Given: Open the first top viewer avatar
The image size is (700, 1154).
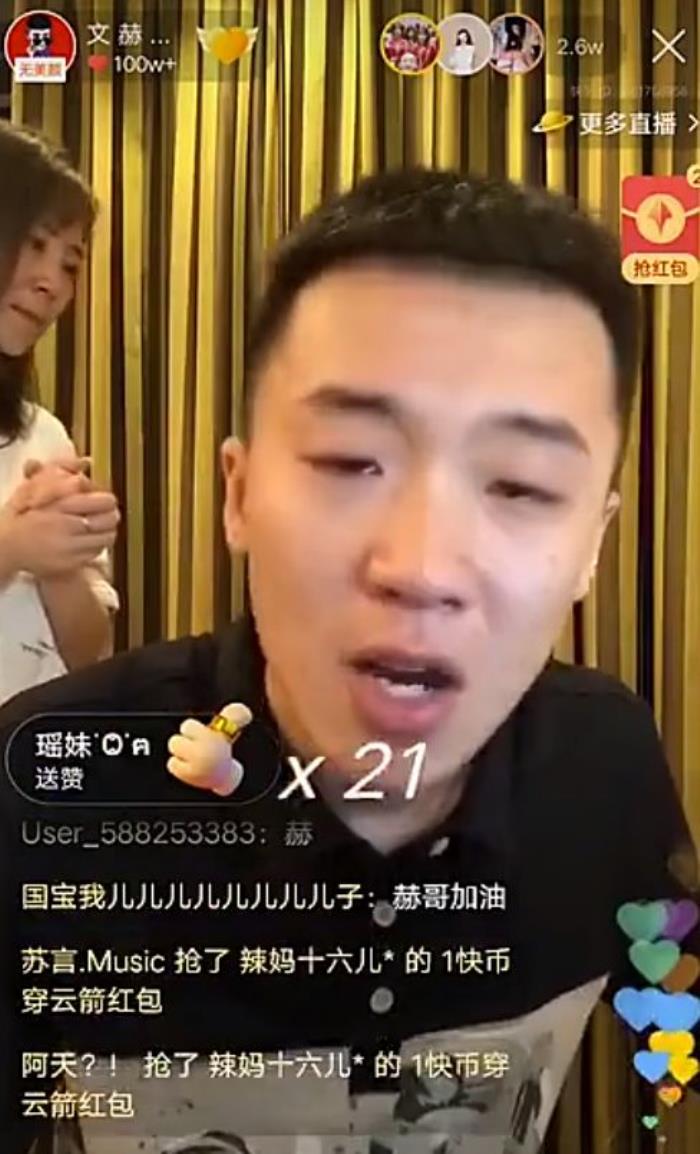Looking at the screenshot, I should [x=410, y=44].
